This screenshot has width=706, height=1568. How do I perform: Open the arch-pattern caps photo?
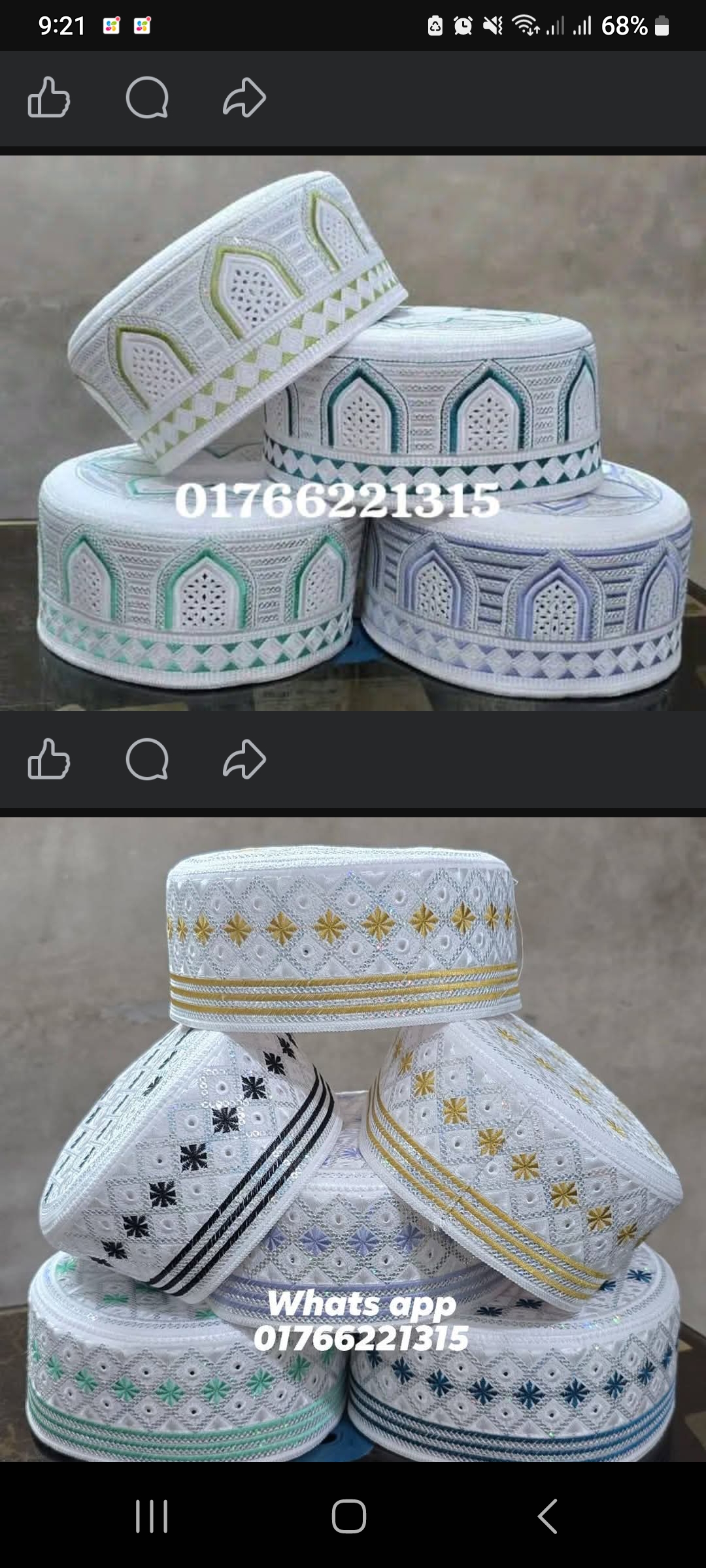pyautogui.click(x=353, y=433)
